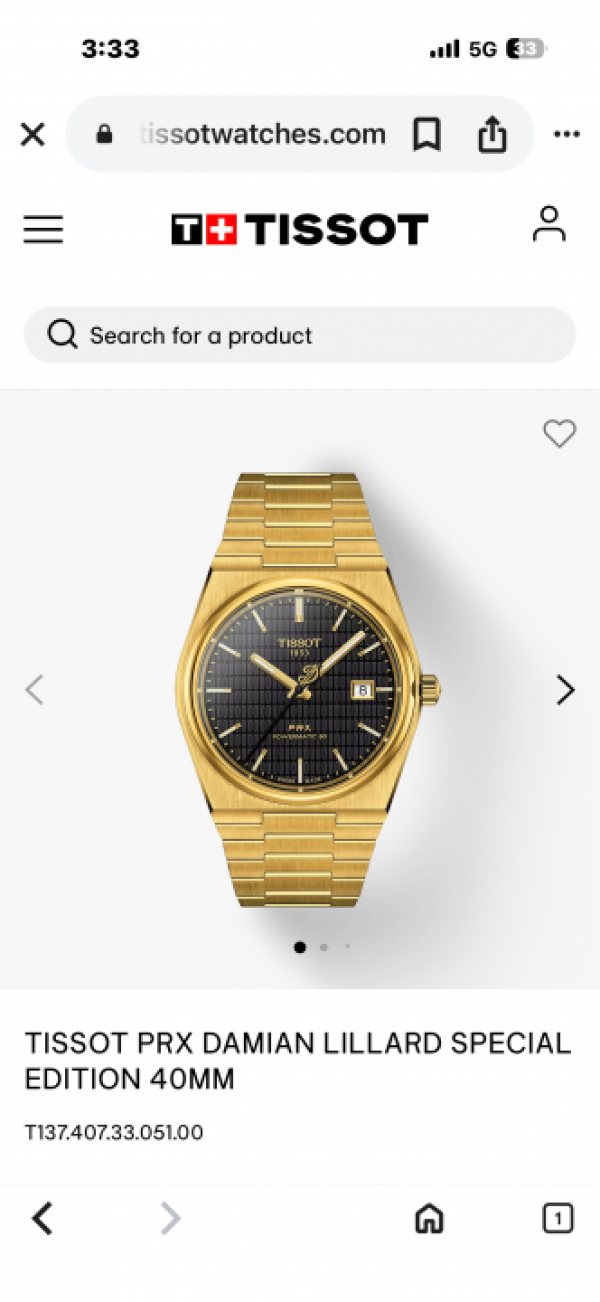Go back in the browser
Viewport: 600px width, 1302px height.
(42, 1218)
